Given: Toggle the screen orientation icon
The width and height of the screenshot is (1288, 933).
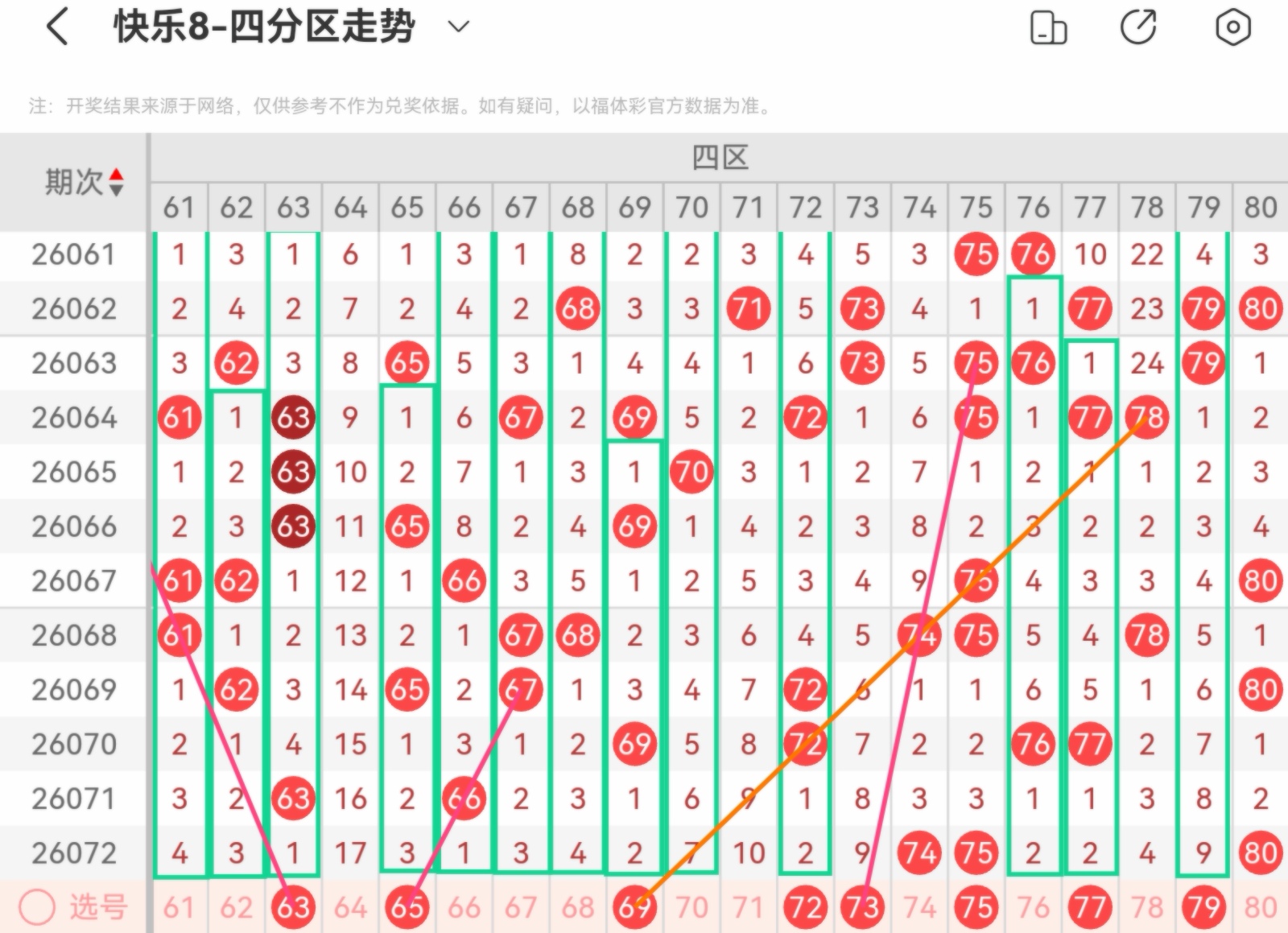Looking at the screenshot, I should click(x=1048, y=27).
